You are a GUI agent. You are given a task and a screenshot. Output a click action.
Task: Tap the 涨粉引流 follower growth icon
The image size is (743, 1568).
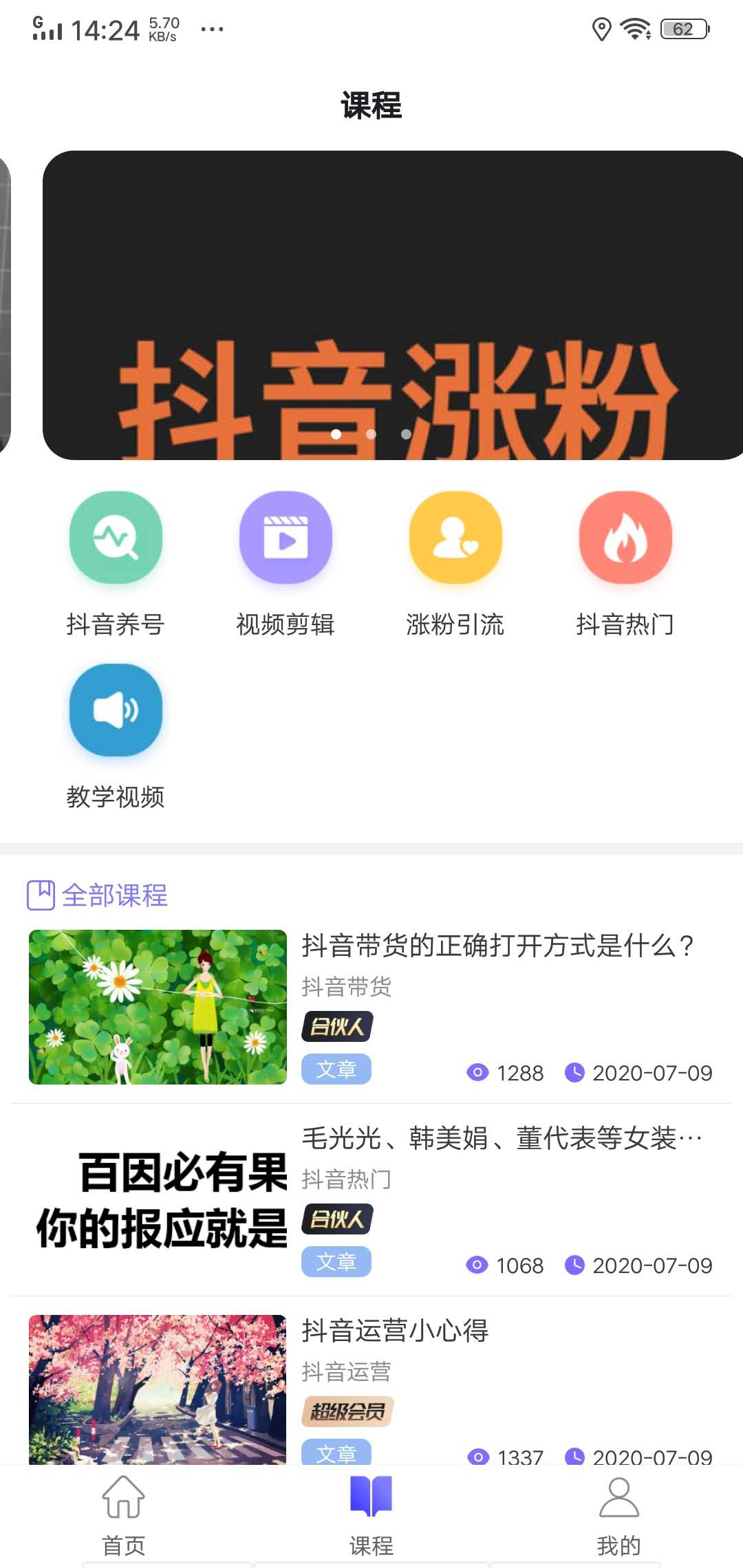tap(455, 538)
